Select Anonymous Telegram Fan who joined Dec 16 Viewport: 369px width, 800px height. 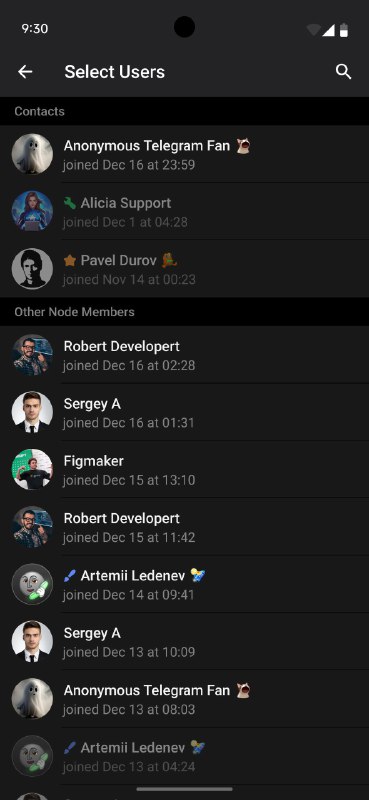[185, 154]
